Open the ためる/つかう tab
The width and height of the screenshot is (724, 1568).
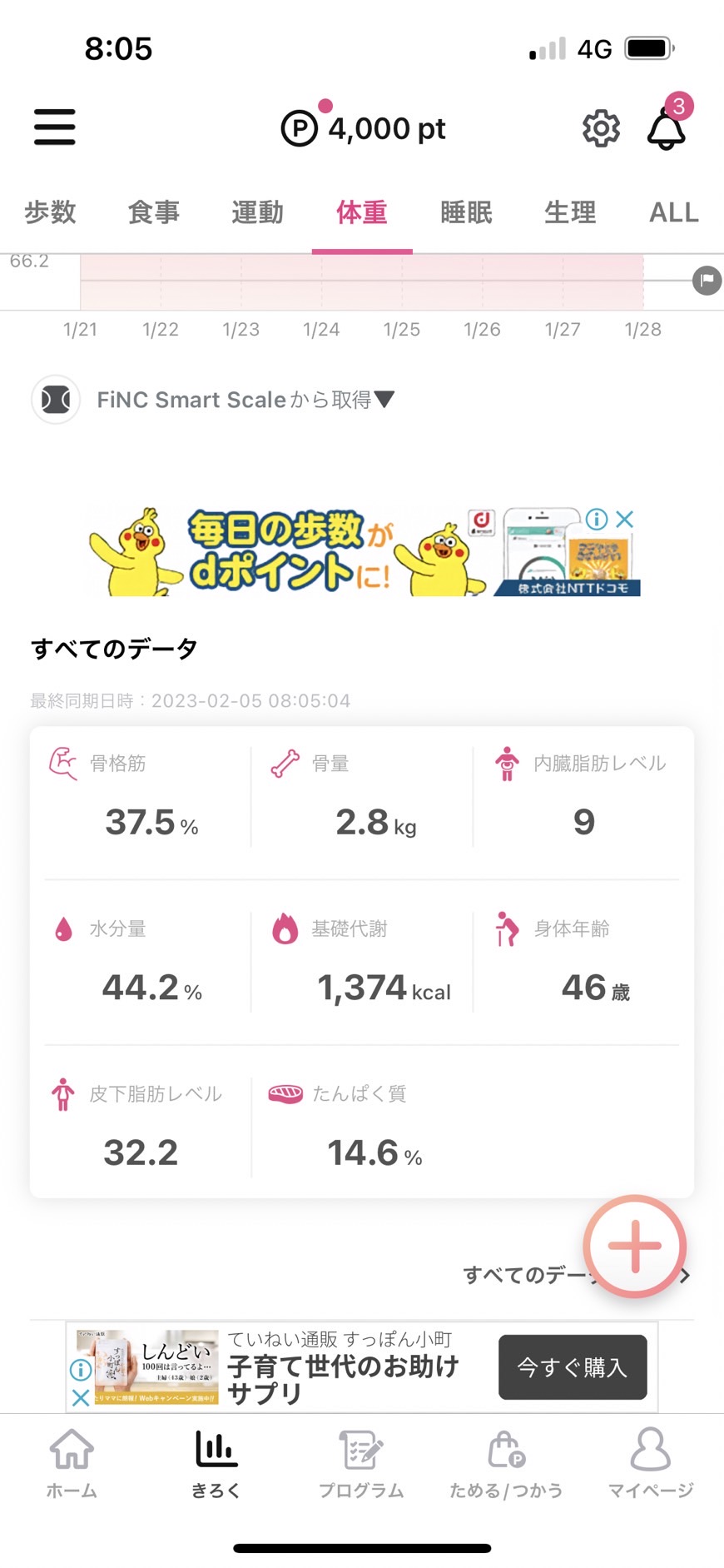coord(506,1464)
